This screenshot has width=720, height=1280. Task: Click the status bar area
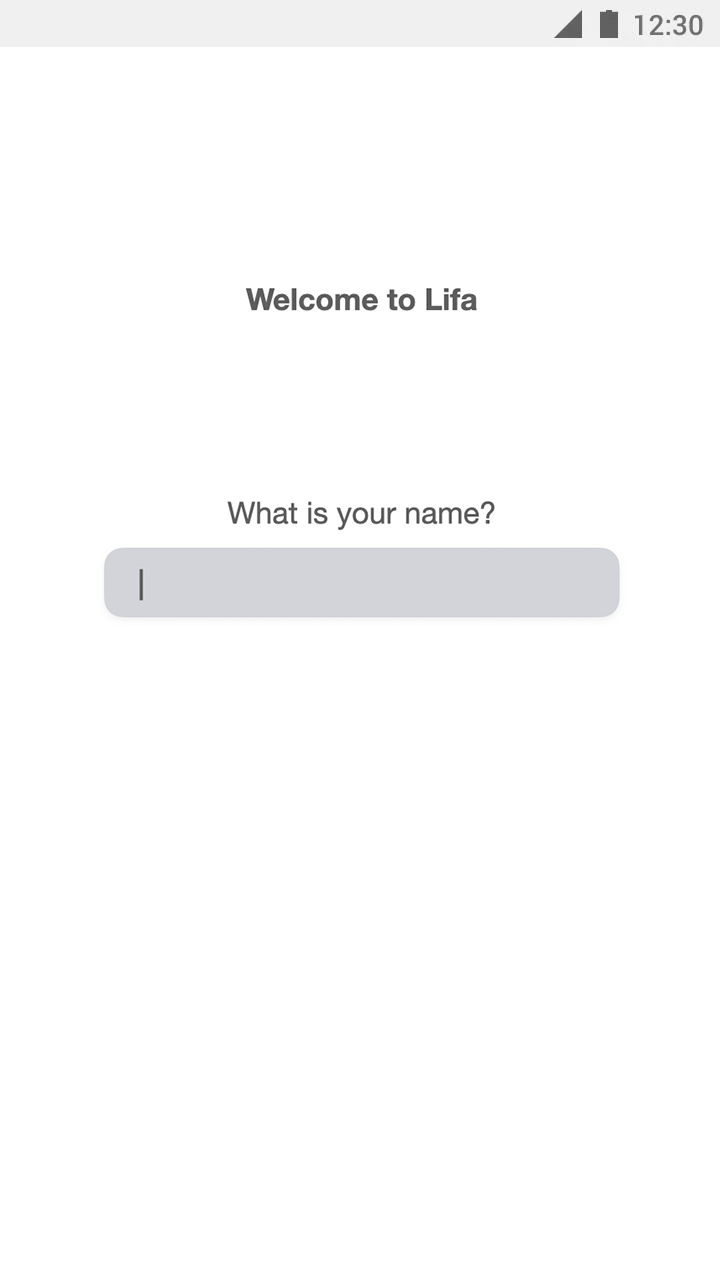click(x=360, y=22)
